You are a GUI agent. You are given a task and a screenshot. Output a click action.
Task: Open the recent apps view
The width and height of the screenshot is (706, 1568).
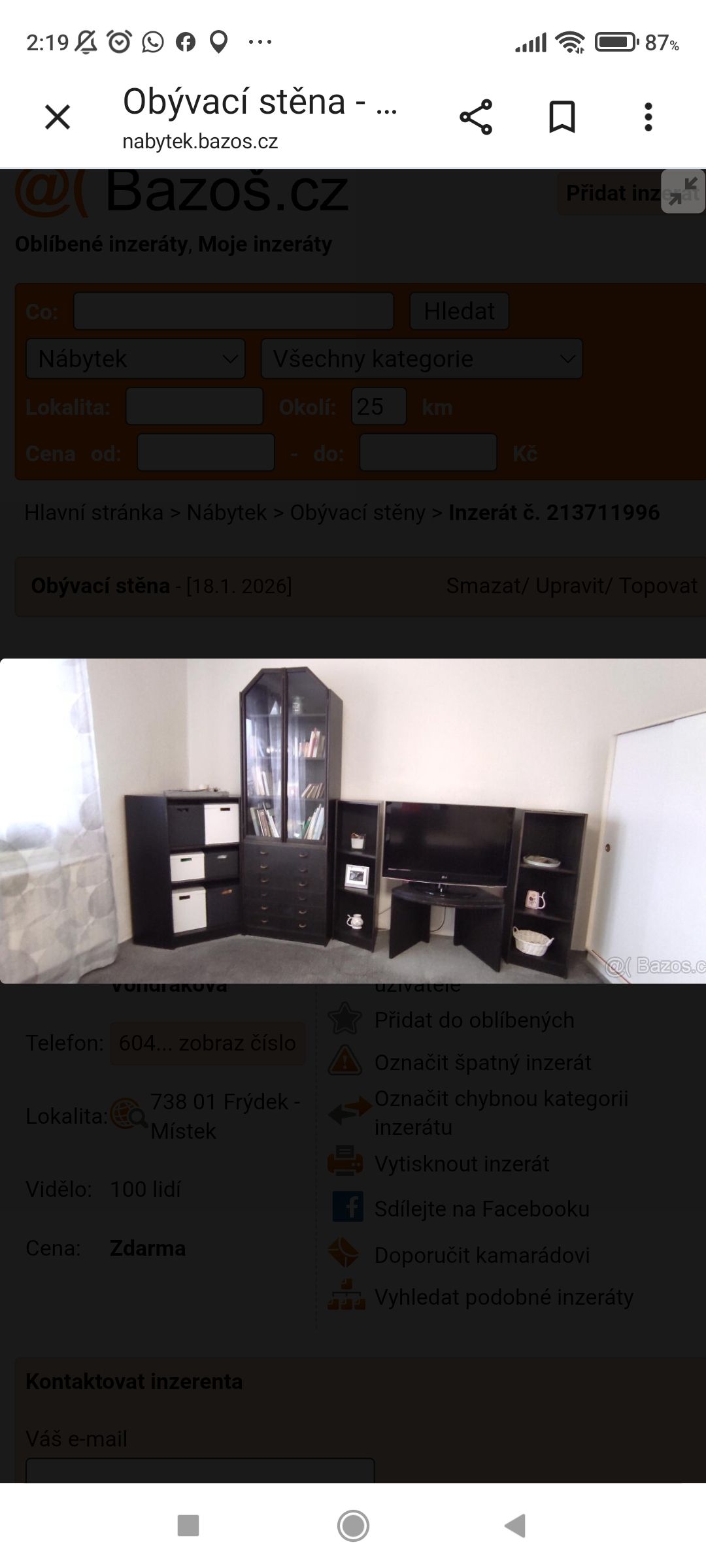tap(188, 1526)
